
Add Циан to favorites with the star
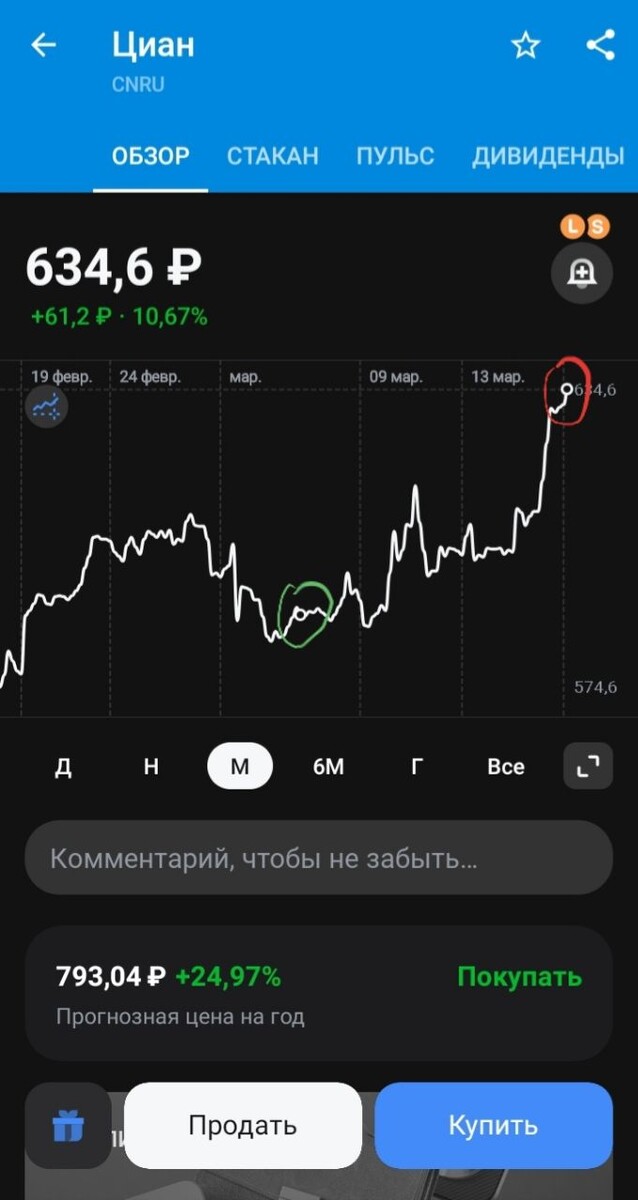coord(526,46)
